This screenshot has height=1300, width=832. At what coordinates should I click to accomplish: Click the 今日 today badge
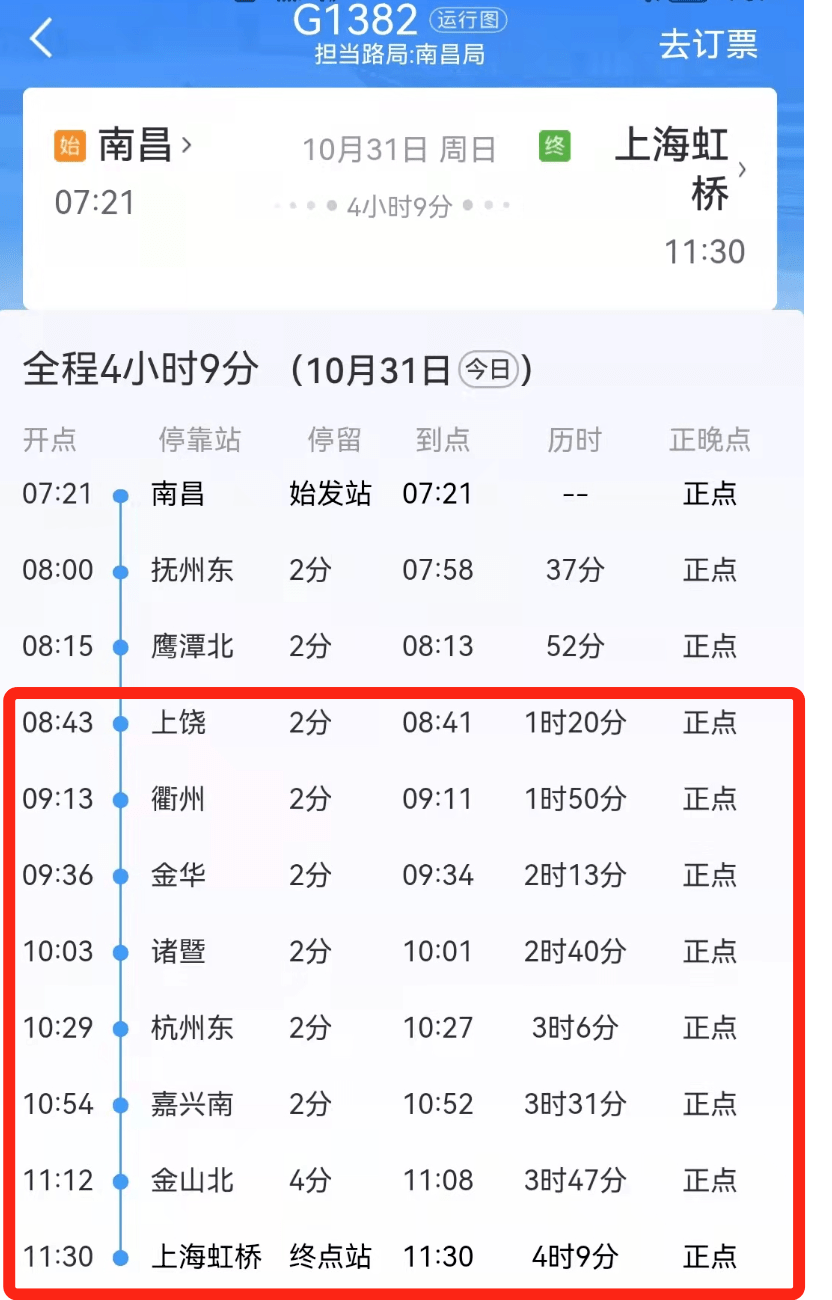[487, 369]
